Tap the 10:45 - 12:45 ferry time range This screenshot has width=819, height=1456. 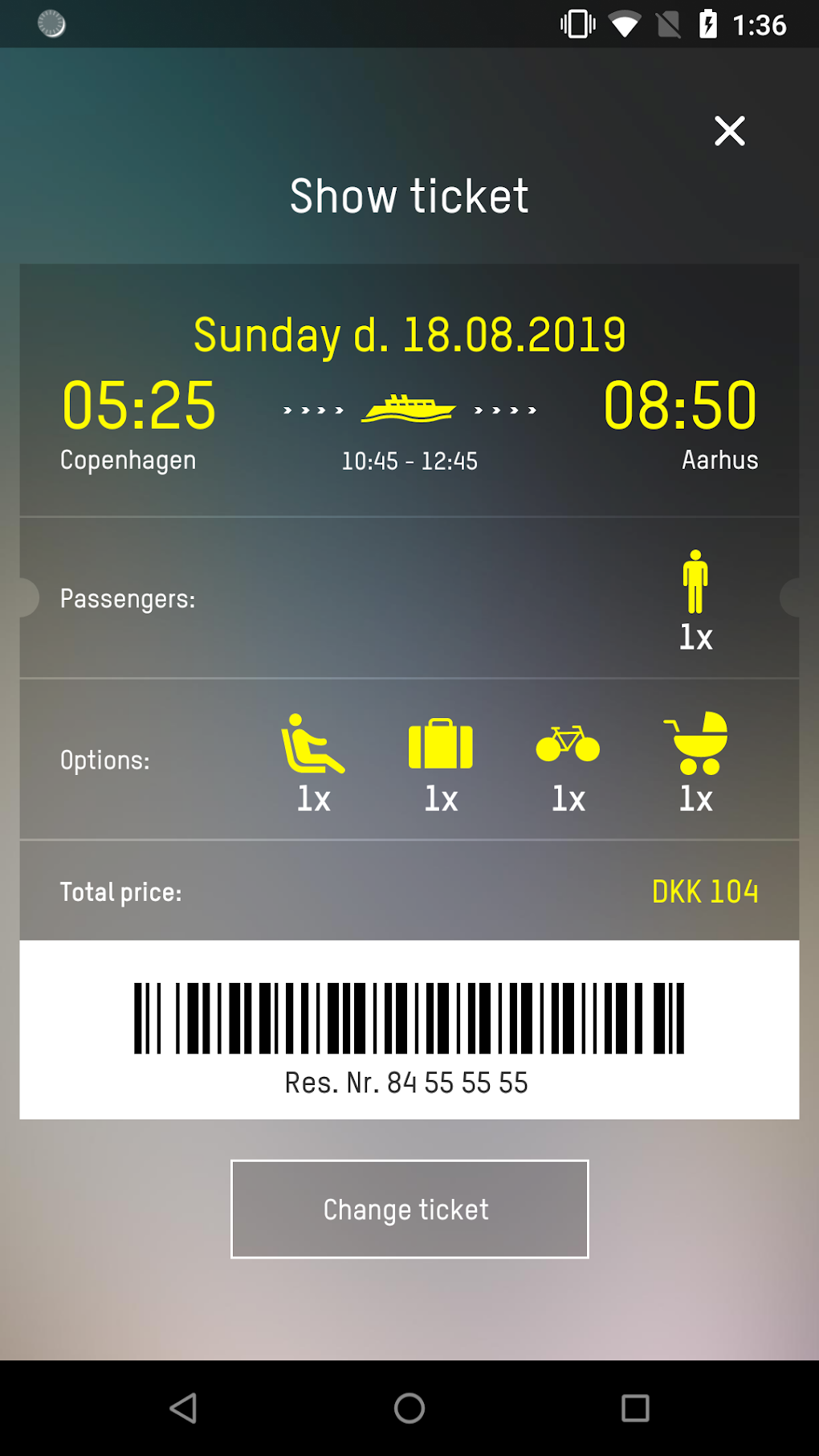point(409,461)
